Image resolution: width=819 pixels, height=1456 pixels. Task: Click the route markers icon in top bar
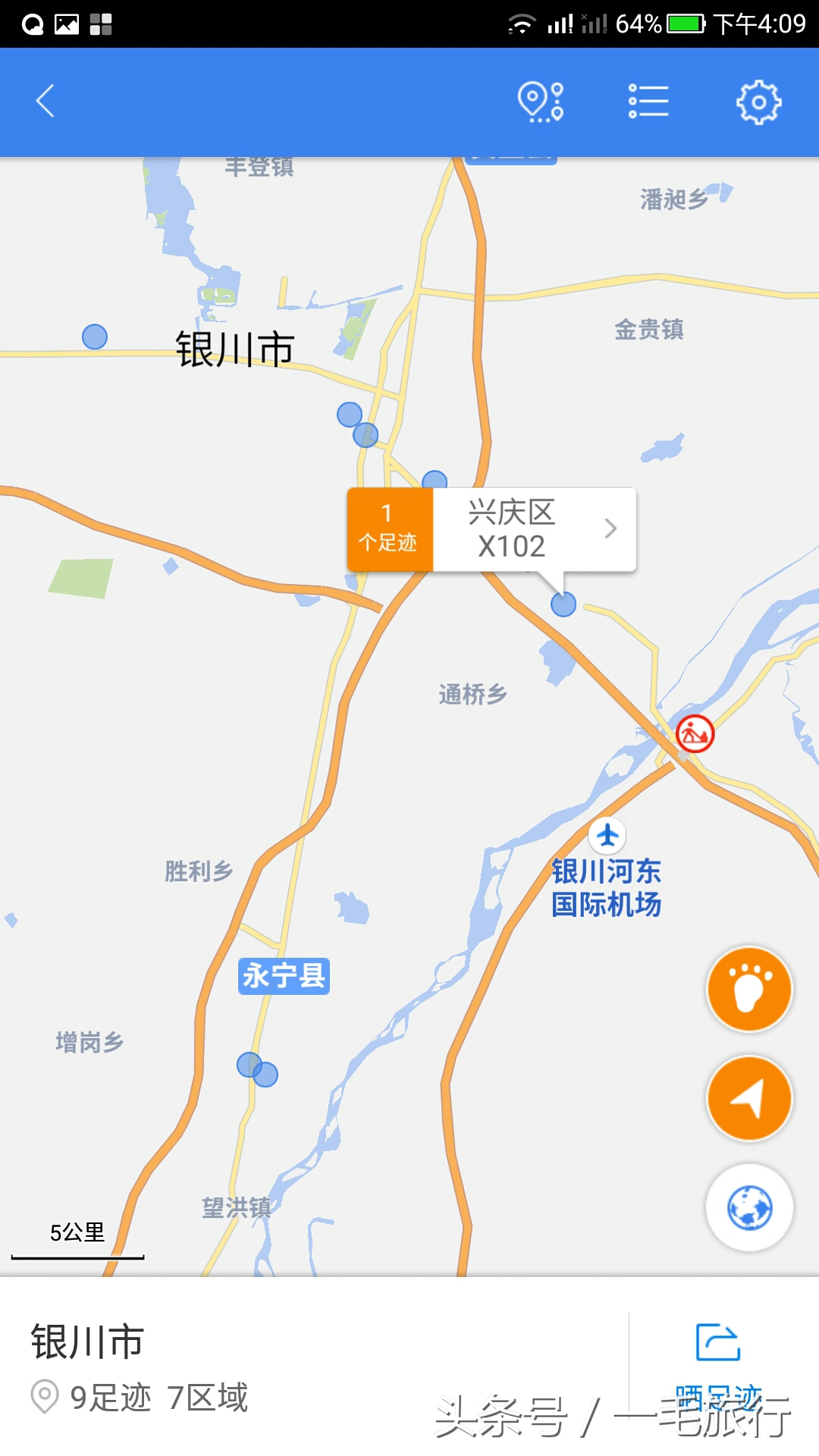tap(541, 101)
